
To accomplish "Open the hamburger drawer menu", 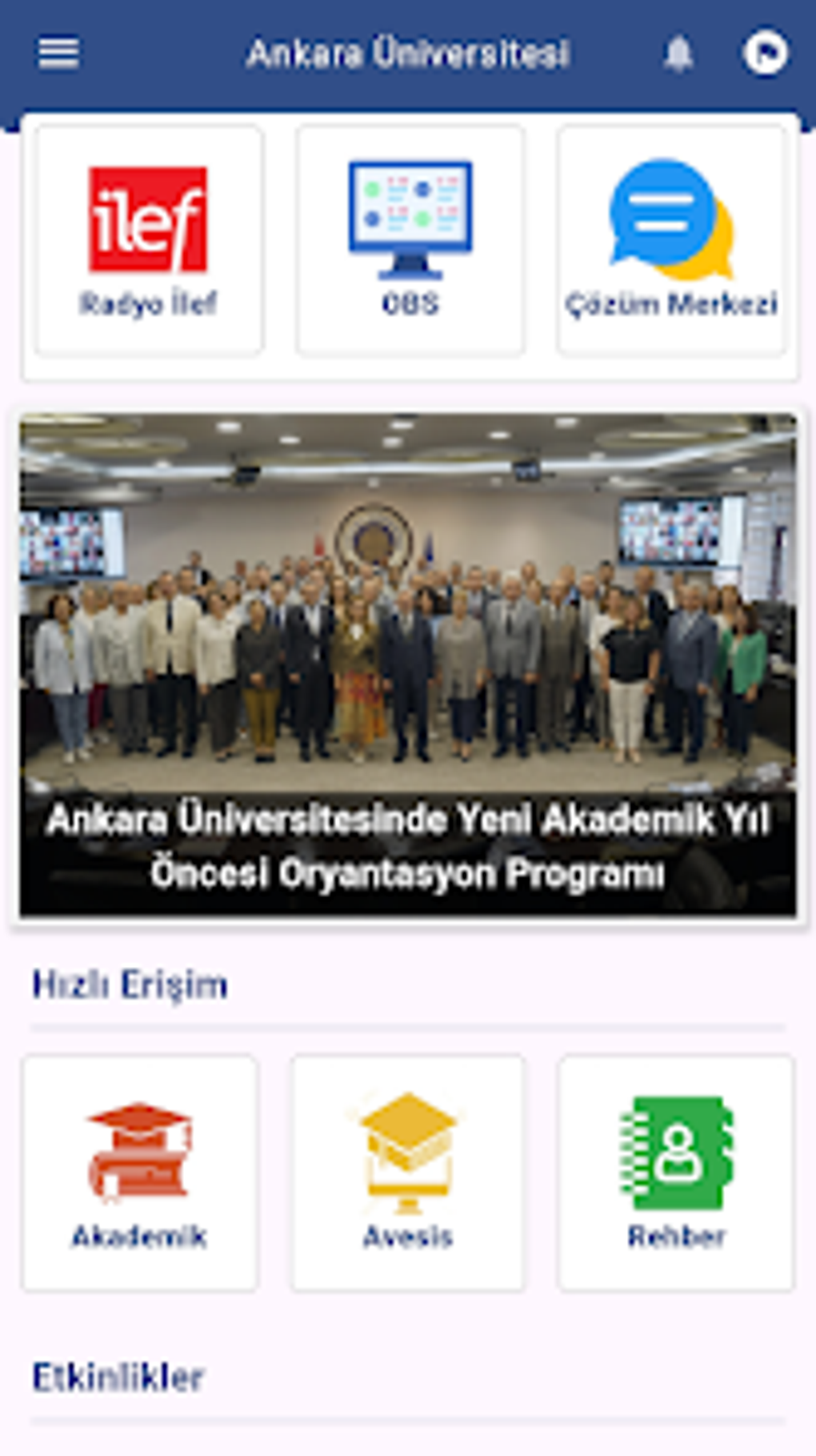I will tap(58, 54).
